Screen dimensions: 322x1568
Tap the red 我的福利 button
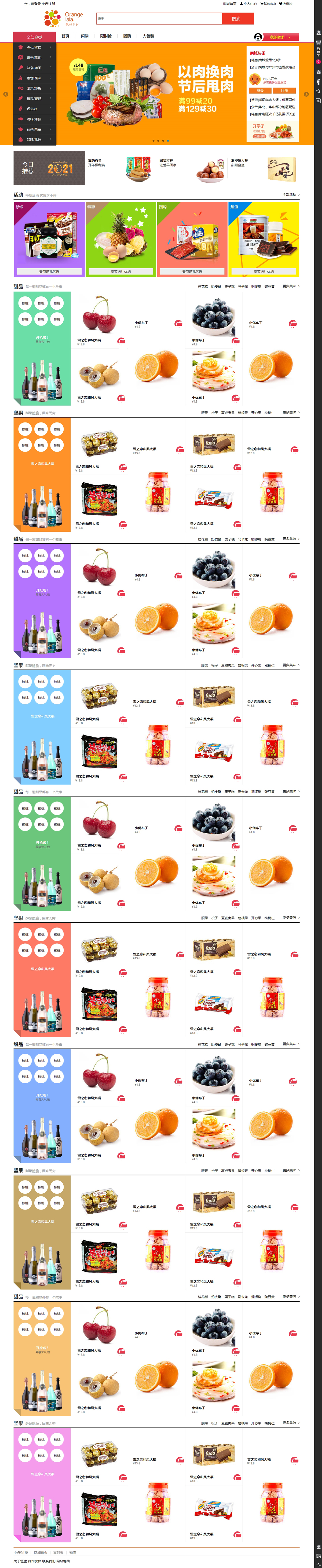tap(280, 37)
